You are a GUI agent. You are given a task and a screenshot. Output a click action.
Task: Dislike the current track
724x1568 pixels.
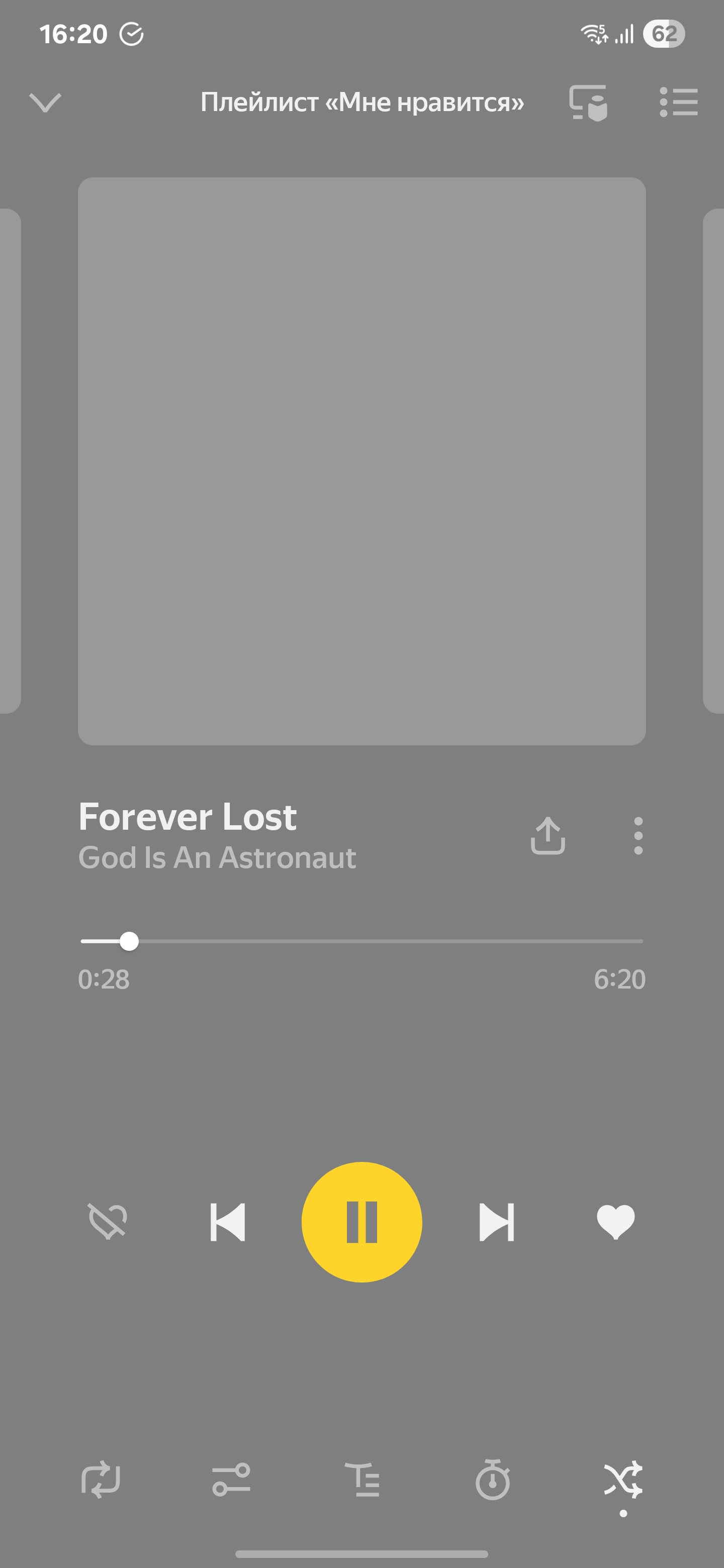point(108,1221)
